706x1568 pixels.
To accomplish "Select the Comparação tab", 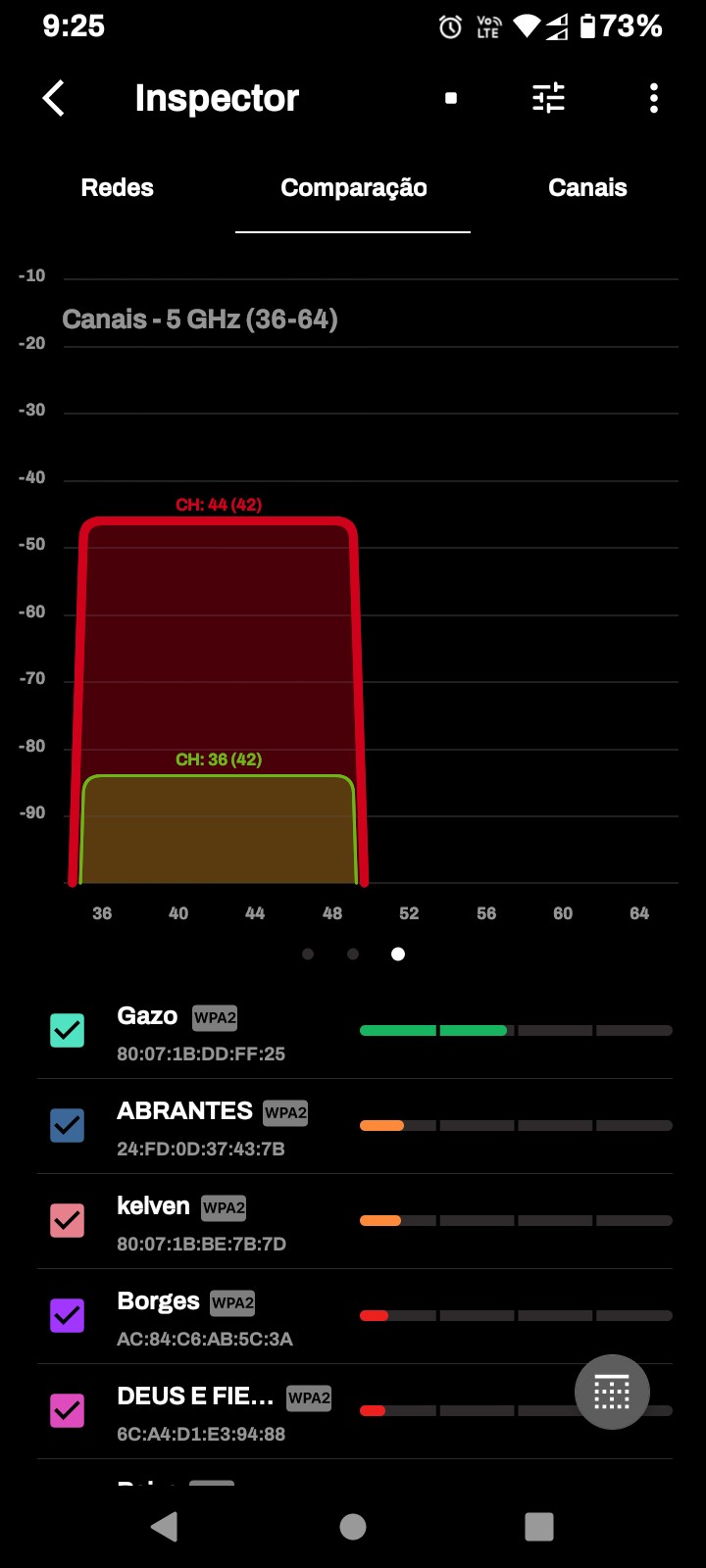I will pos(353,188).
